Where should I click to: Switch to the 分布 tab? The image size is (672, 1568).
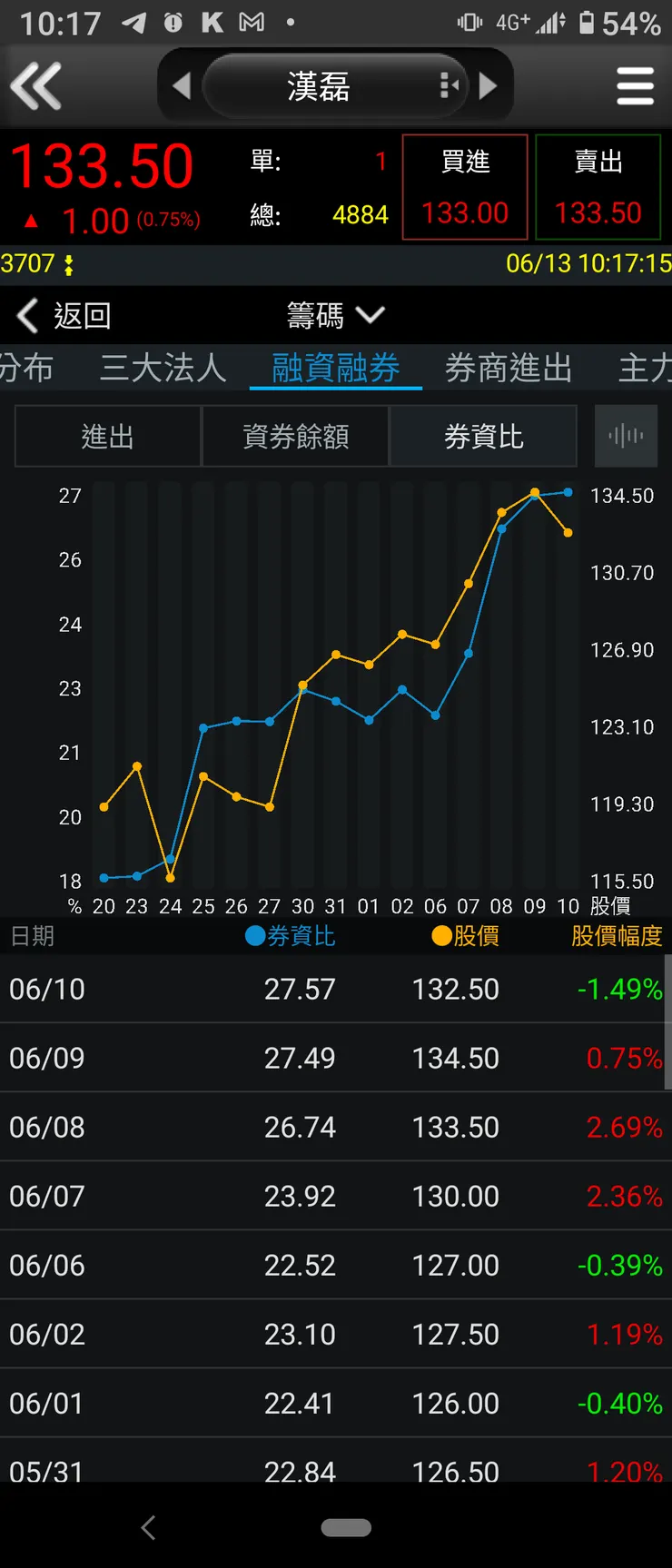point(25,368)
